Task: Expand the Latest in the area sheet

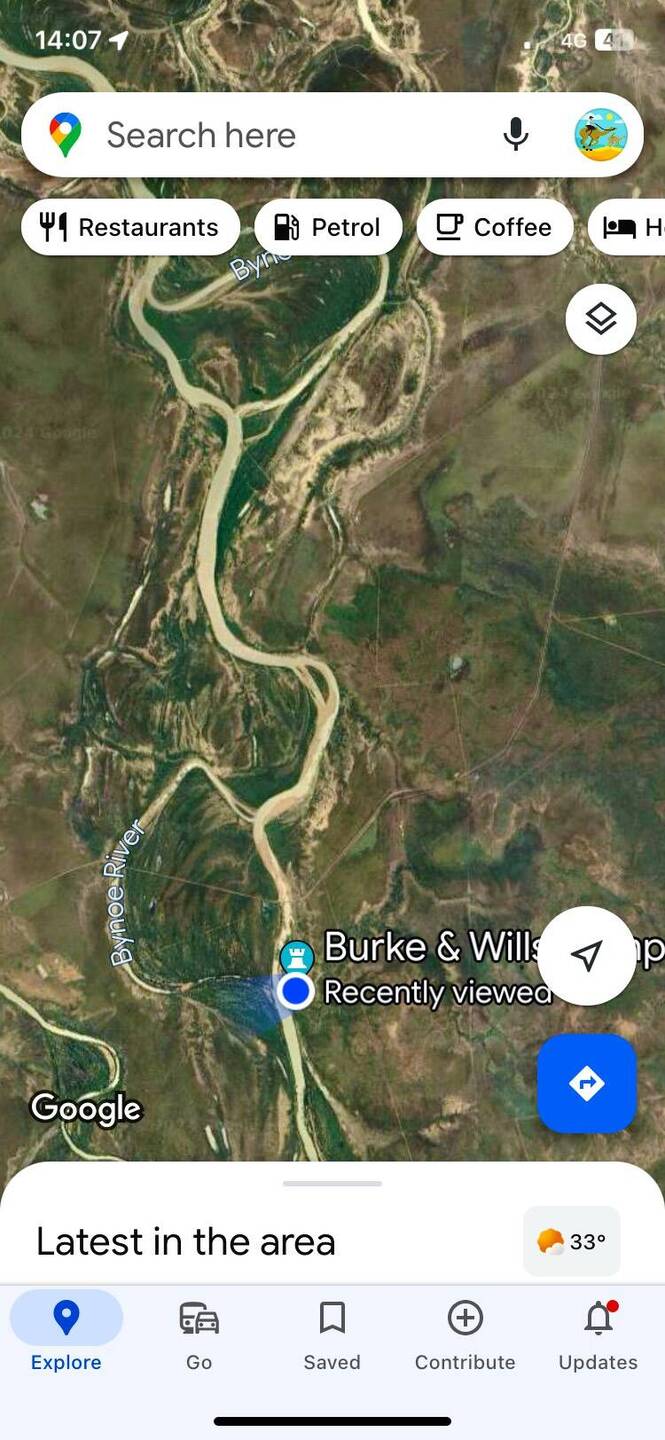Action: click(x=332, y=1184)
